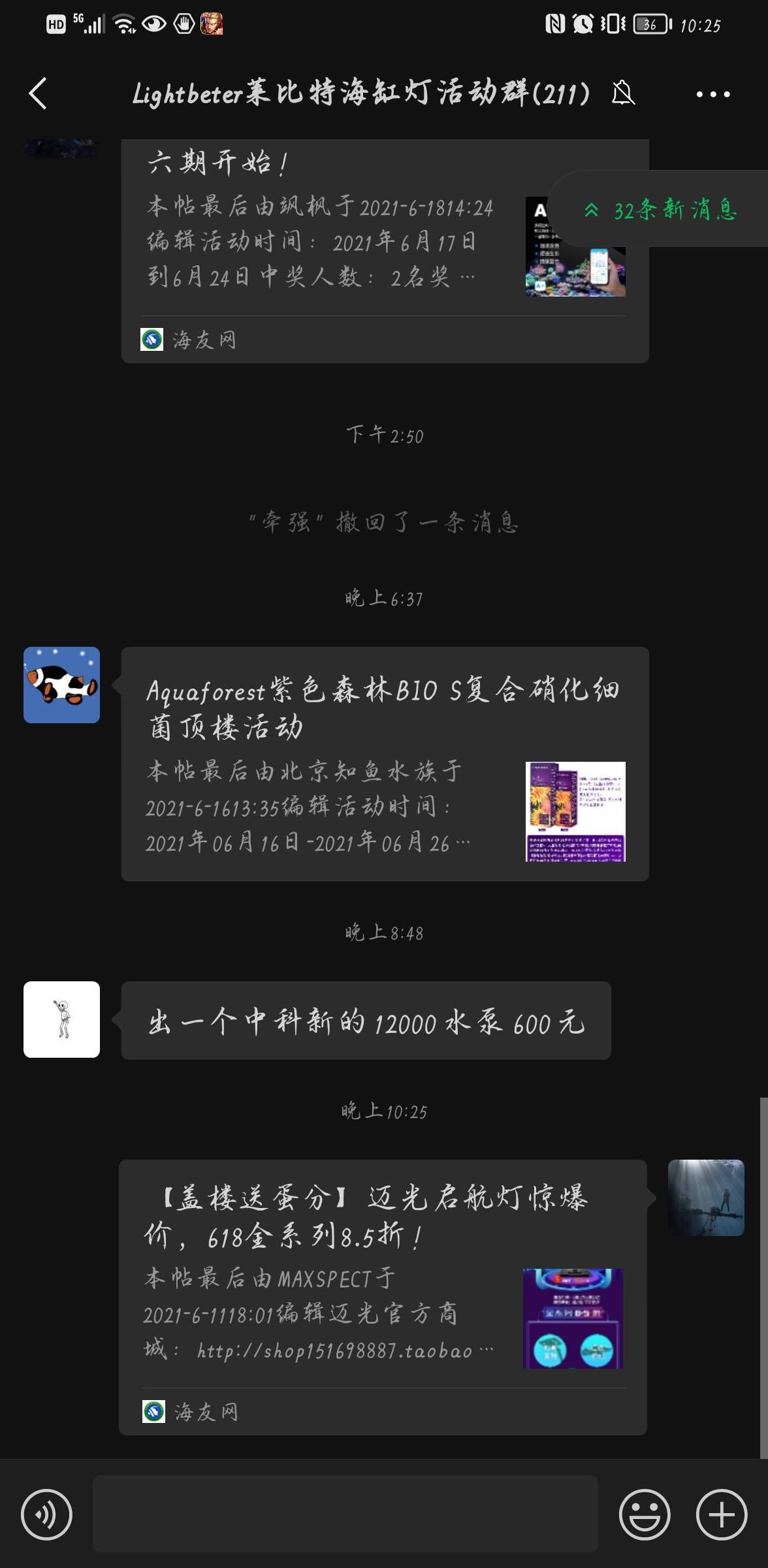
Task: Open the Aquaforest紫色森林 activity link card
Action: pos(385,764)
